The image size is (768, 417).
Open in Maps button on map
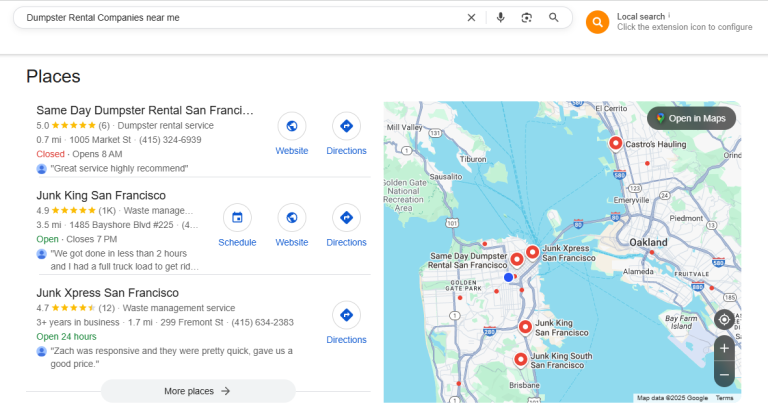(x=692, y=118)
